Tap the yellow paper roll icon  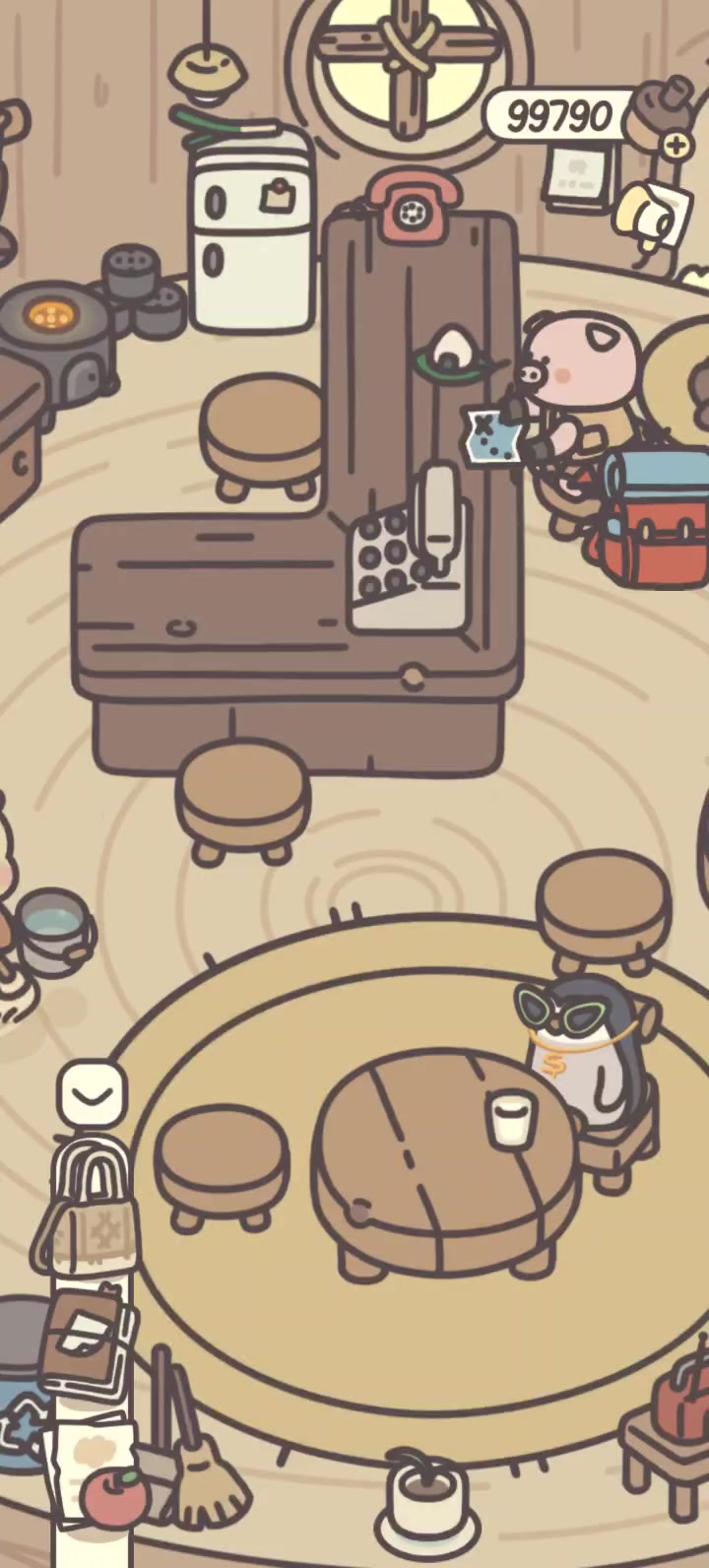click(653, 217)
